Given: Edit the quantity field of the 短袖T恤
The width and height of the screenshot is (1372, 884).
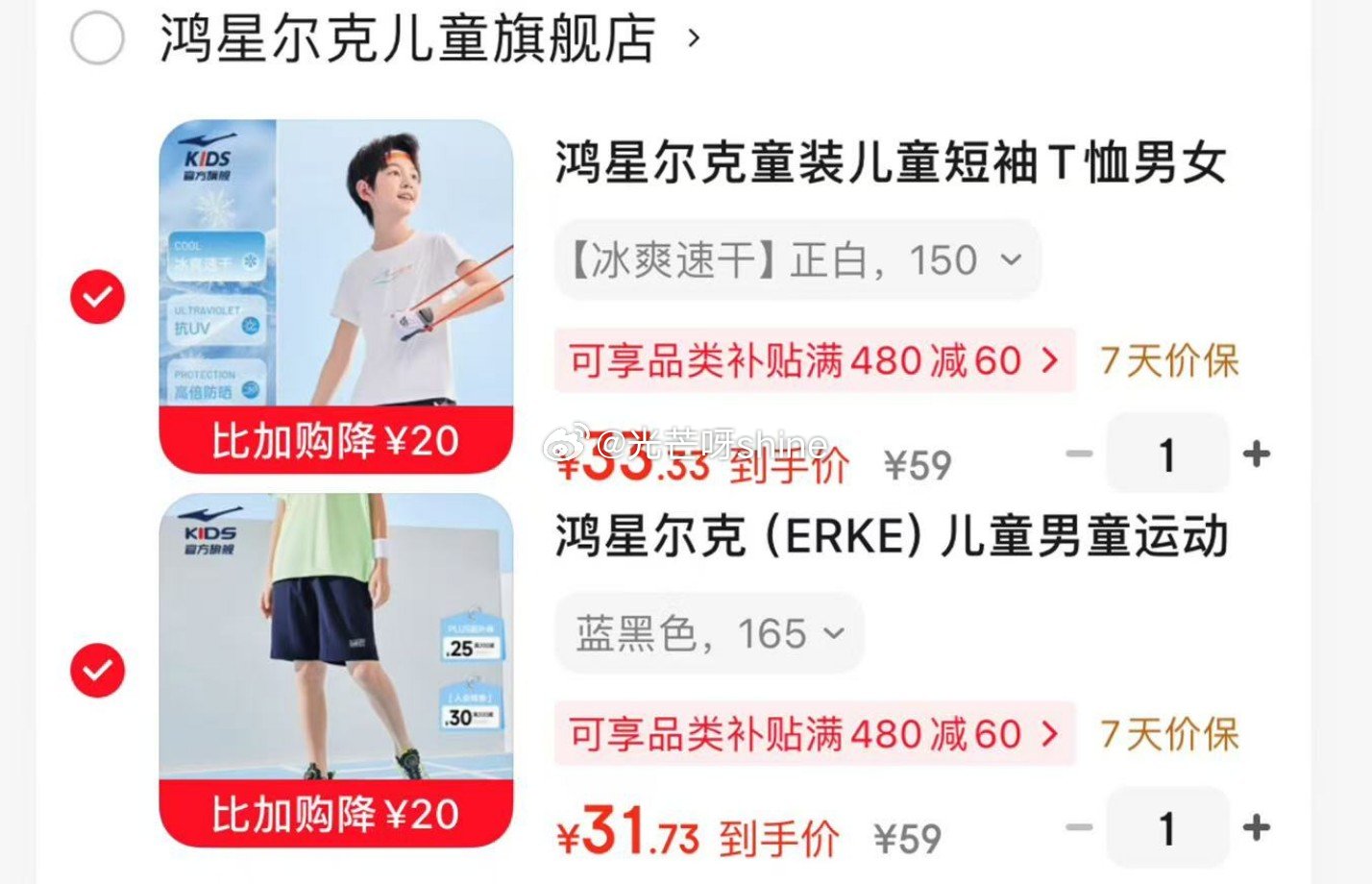Looking at the screenshot, I should [x=1166, y=454].
